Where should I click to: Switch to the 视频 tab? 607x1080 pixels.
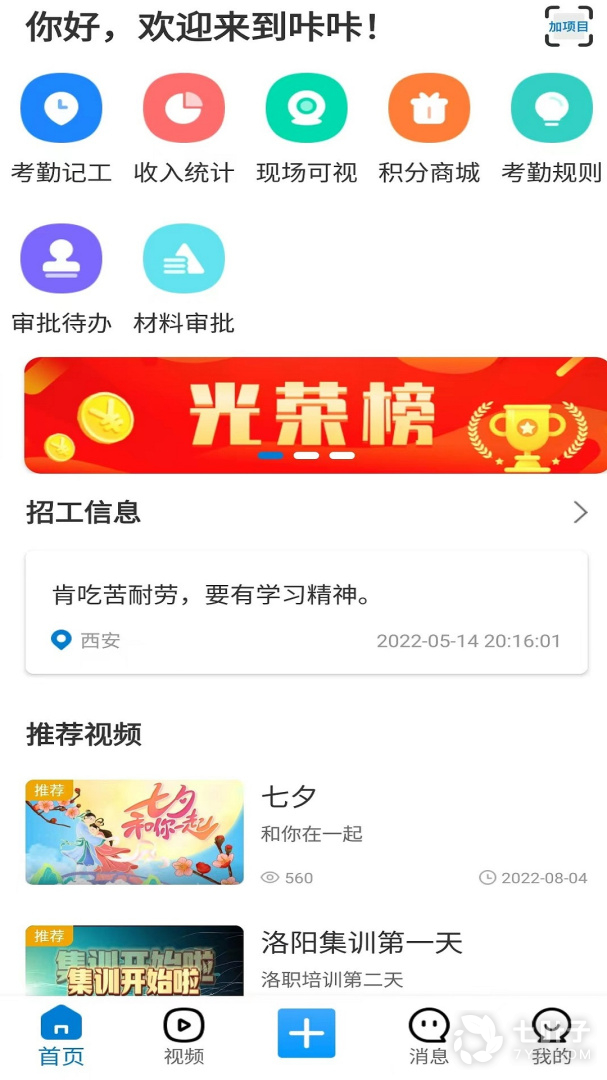coord(184,1036)
